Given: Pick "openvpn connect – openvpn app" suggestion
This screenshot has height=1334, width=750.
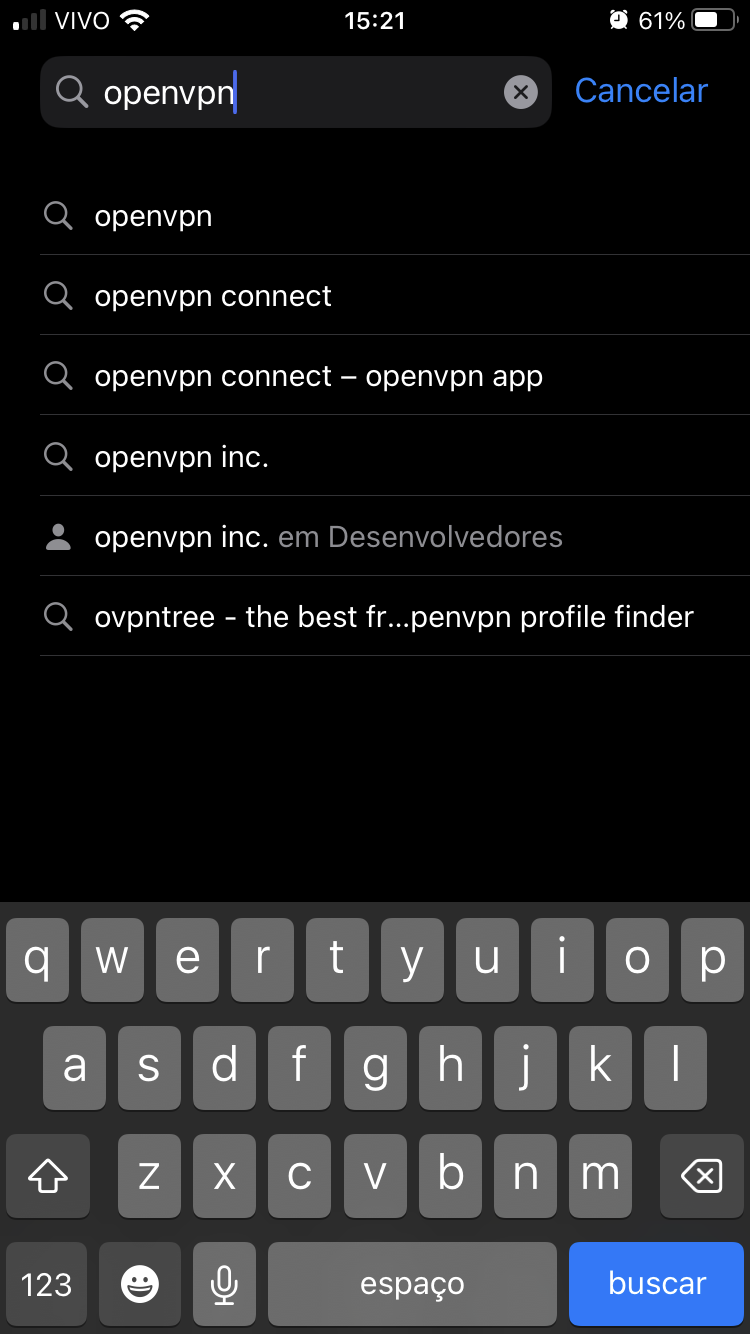Looking at the screenshot, I should click(318, 376).
